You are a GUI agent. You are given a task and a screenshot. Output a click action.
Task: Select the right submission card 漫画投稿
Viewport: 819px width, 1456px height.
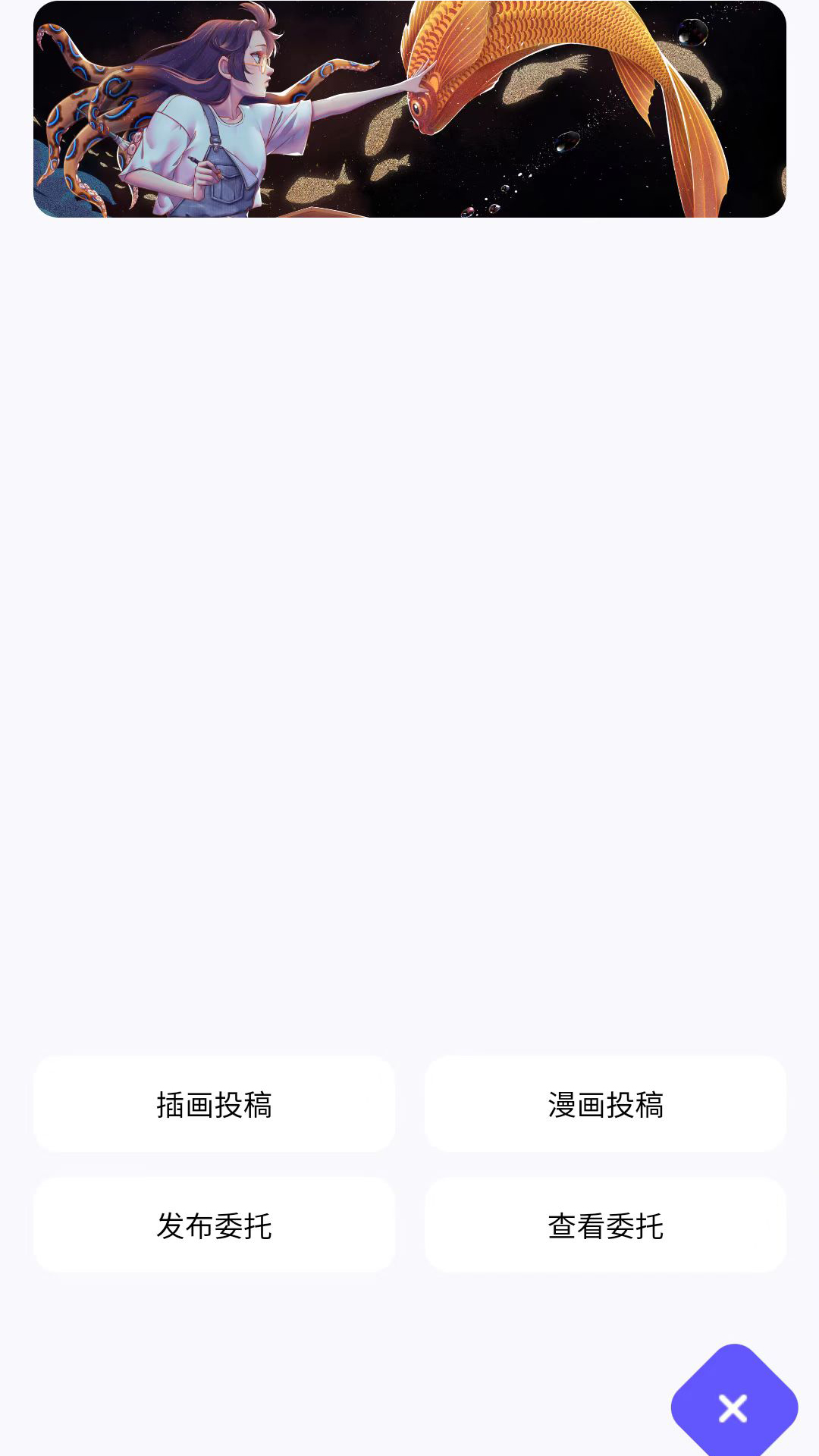point(605,1104)
